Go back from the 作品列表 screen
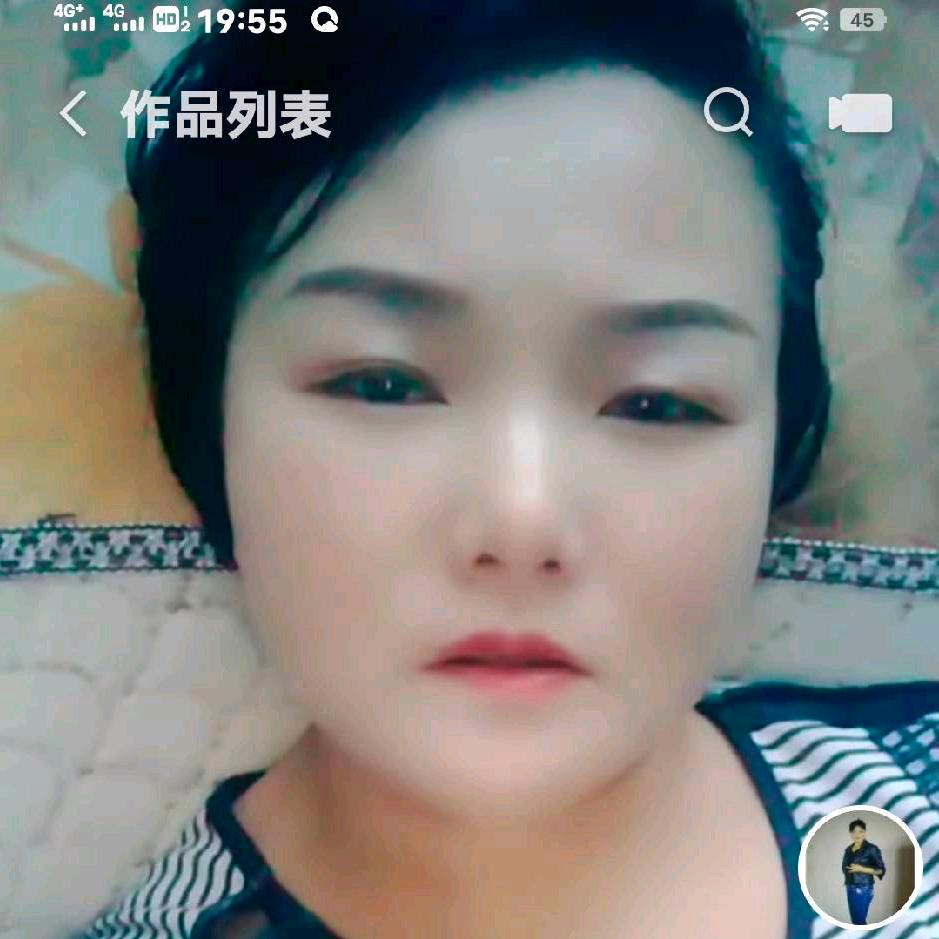939x939 pixels. click(x=73, y=115)
